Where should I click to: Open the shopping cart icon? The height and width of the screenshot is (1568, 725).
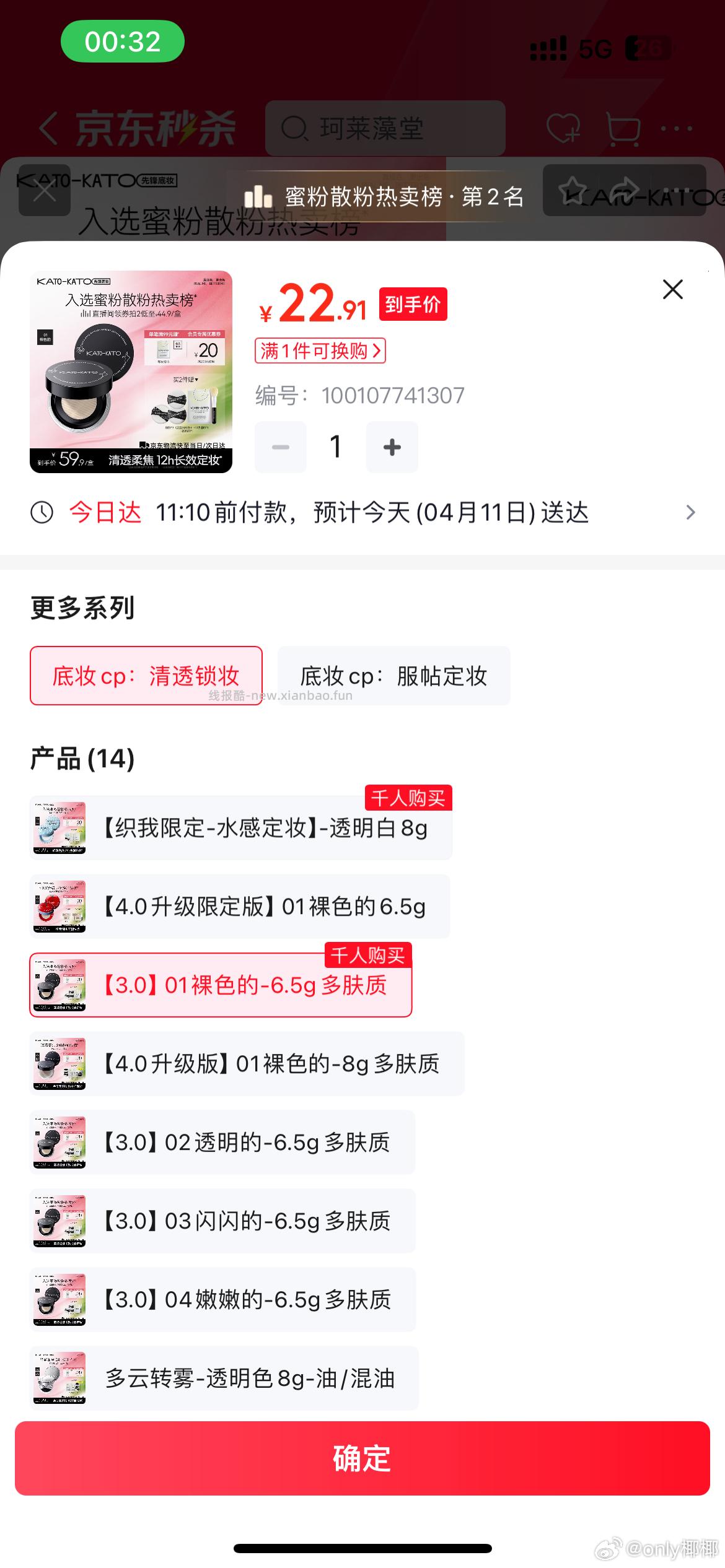(625, 128)
